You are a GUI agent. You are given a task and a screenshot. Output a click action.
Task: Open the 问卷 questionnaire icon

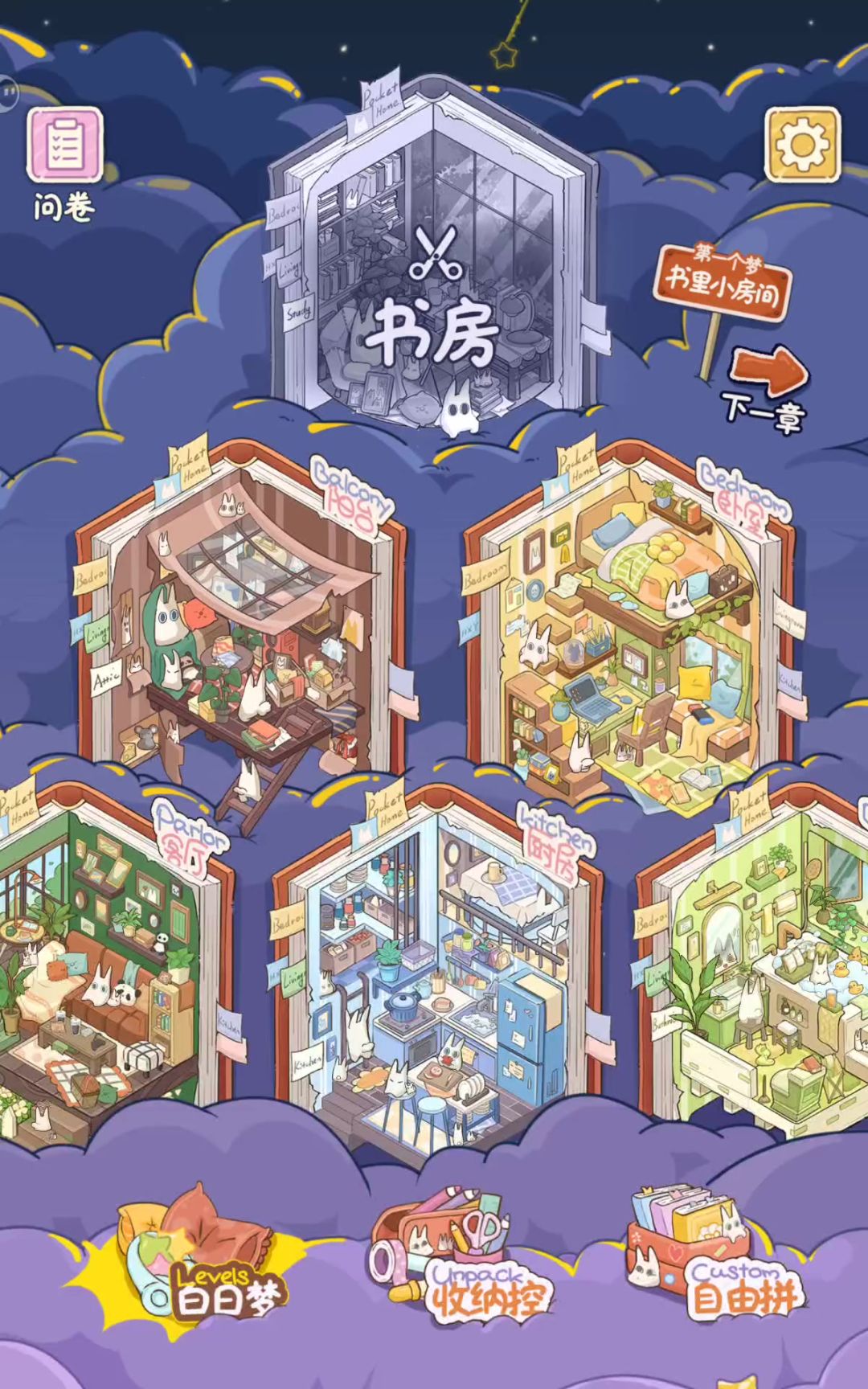(x=65, y=146)
